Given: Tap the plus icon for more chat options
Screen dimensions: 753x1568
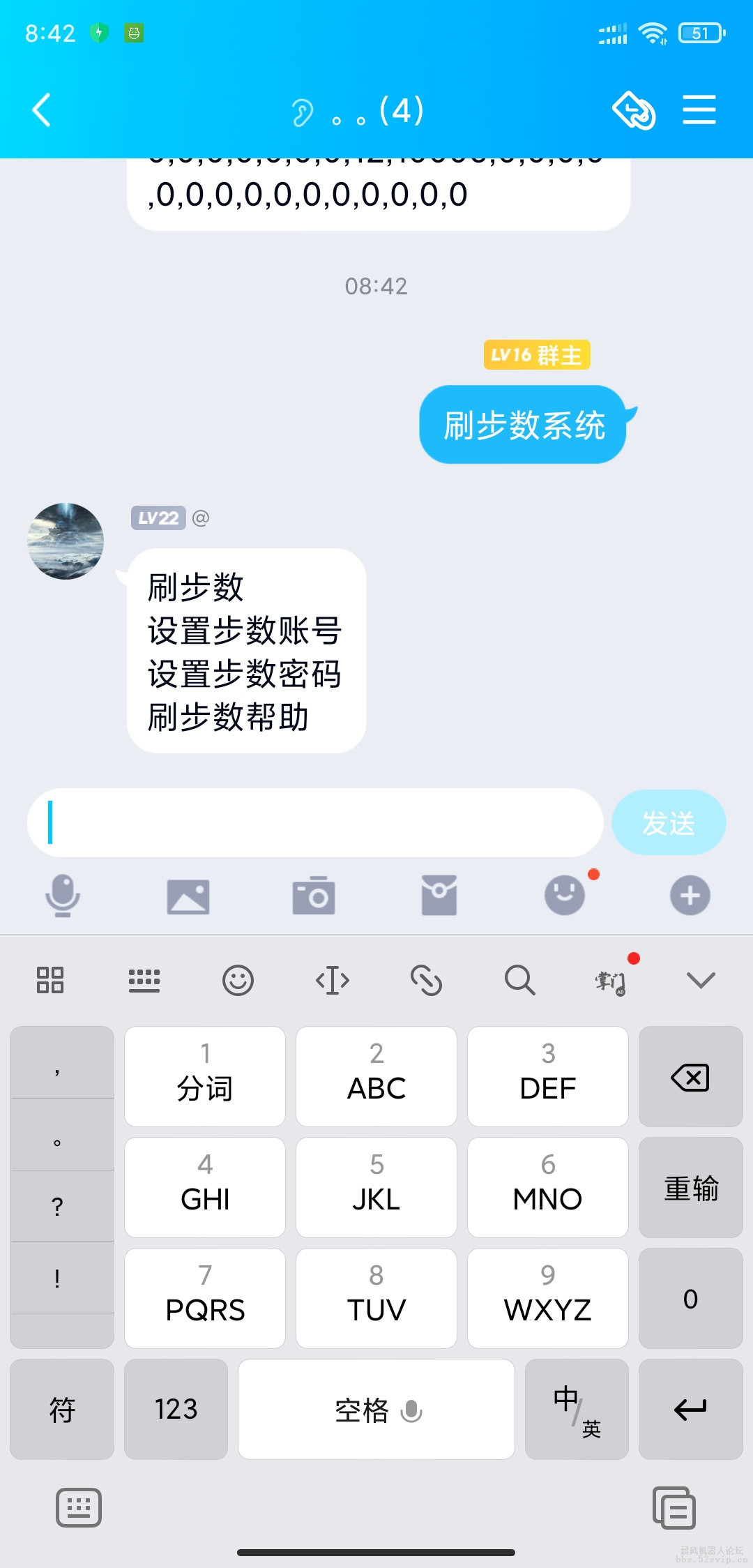Looking at the screenshot, I should 690,896.
